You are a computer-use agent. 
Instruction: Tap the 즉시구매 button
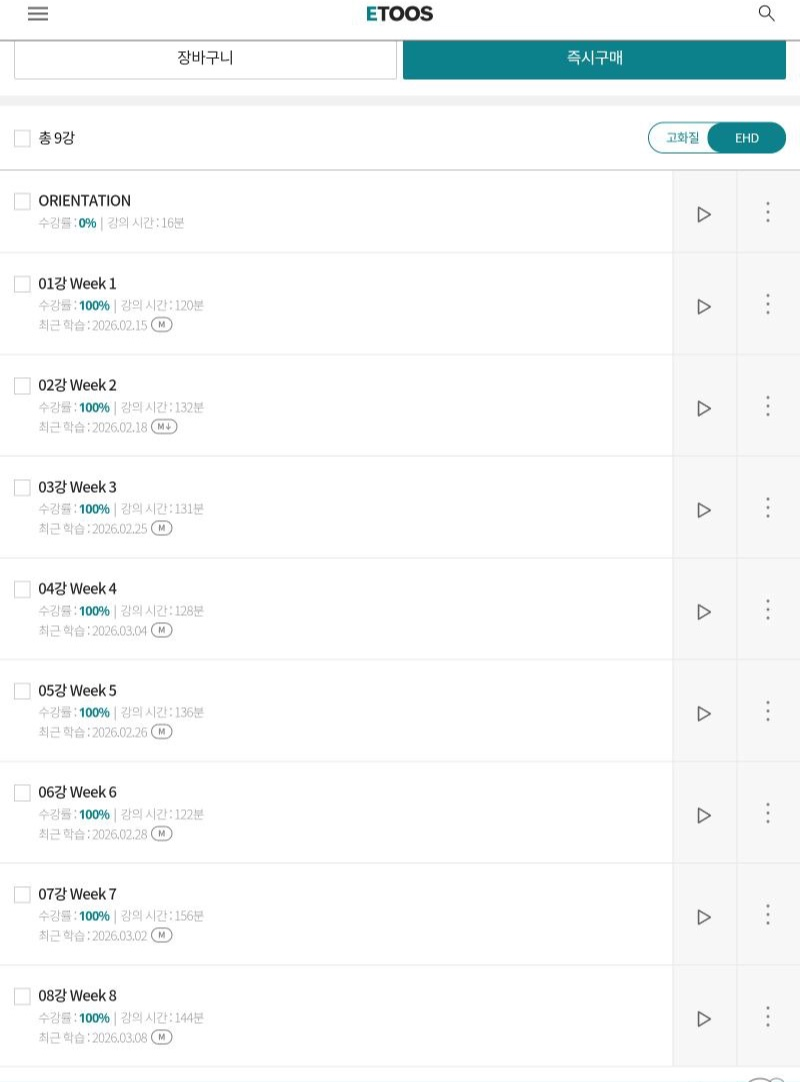point(594,58)
